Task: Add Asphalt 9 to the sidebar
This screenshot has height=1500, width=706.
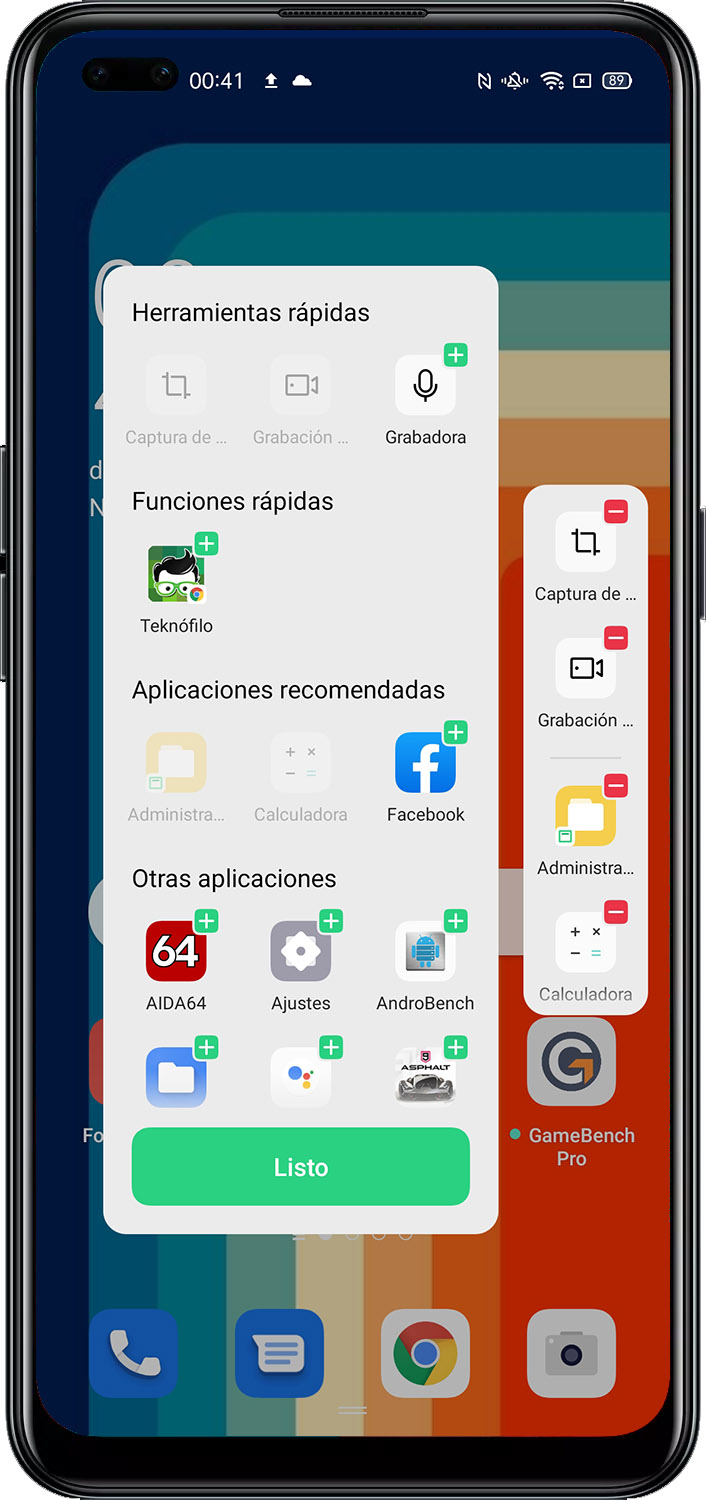Action: click(455, 1048)
